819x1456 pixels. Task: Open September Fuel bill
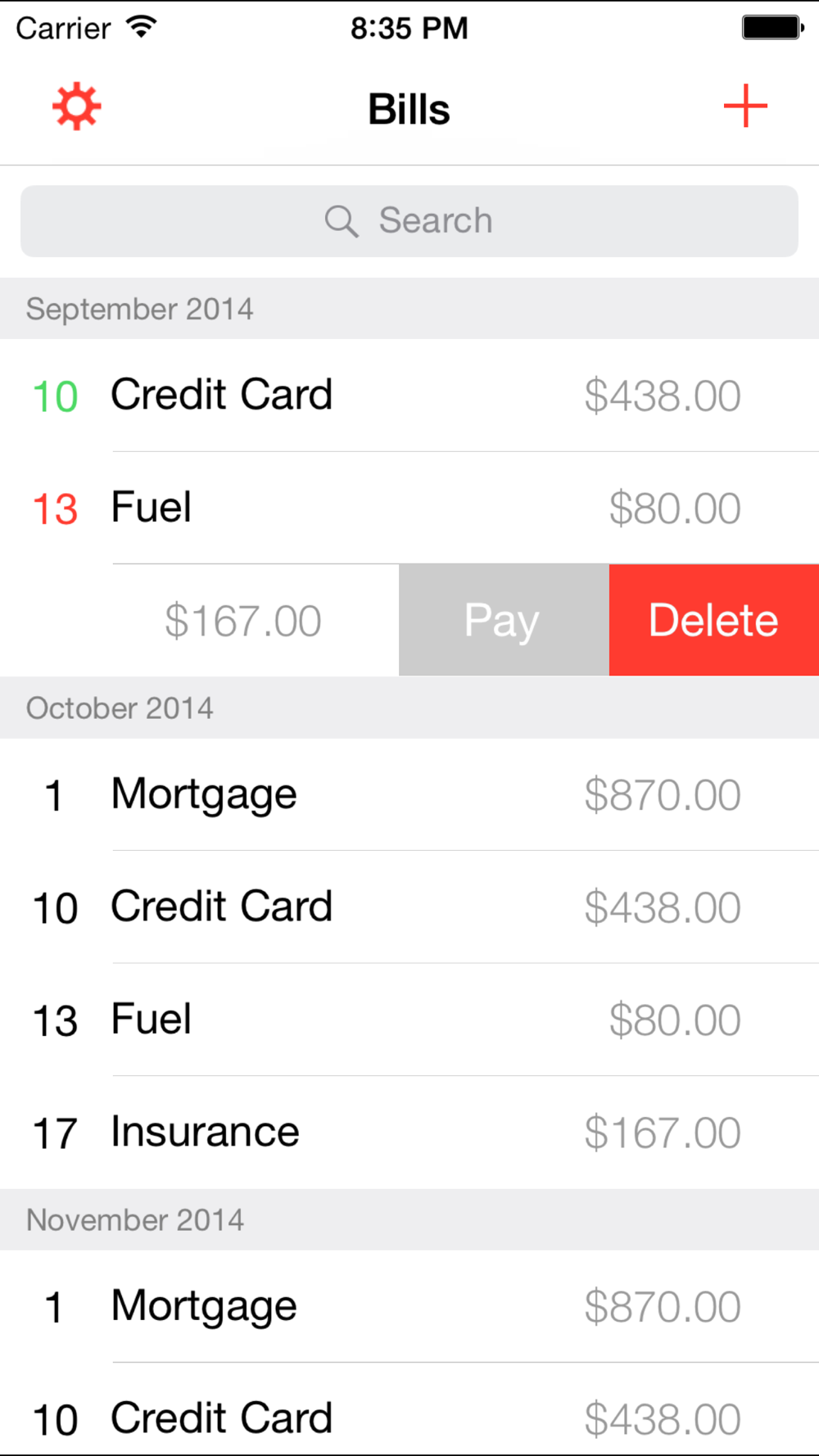409,508
